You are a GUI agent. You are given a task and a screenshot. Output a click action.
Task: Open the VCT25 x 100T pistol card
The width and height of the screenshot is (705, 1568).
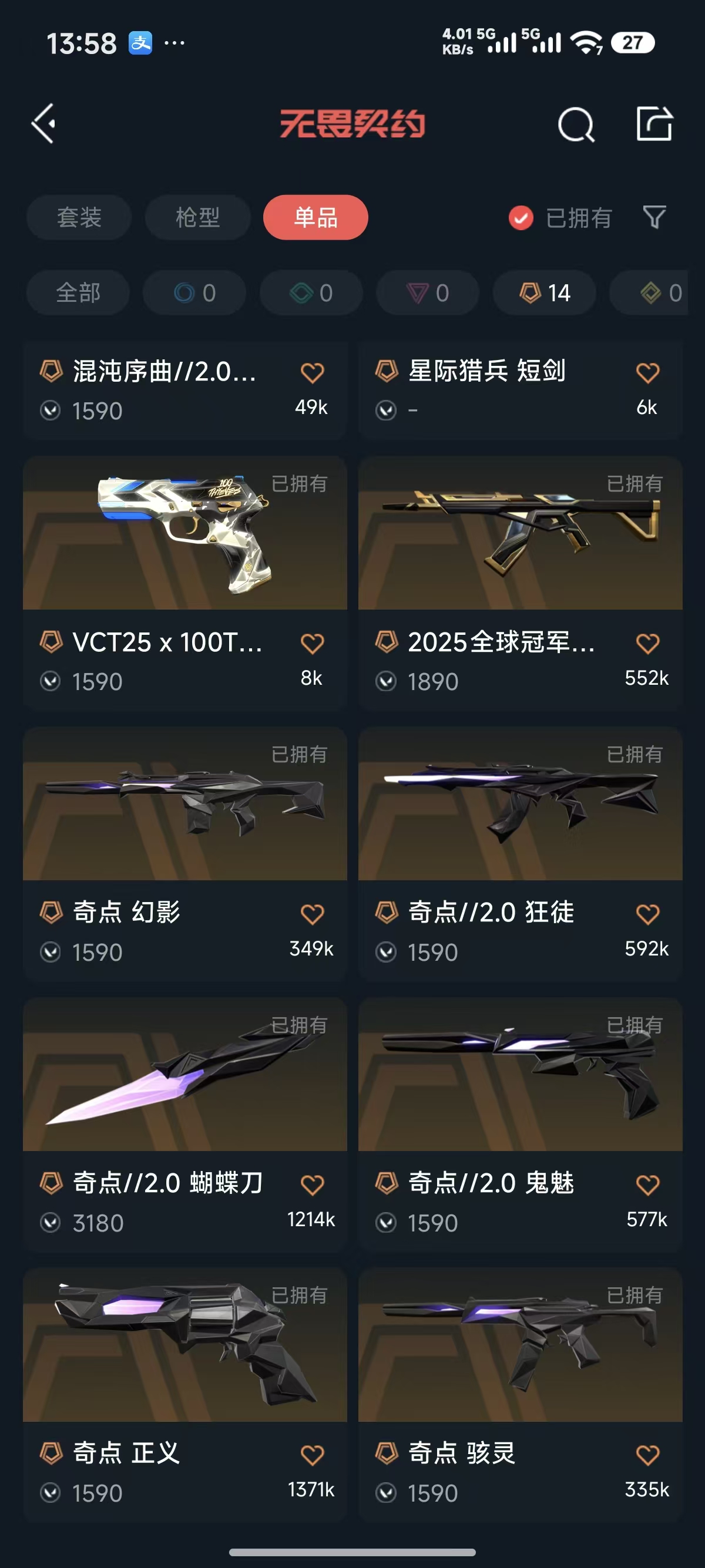coord(185,583)
